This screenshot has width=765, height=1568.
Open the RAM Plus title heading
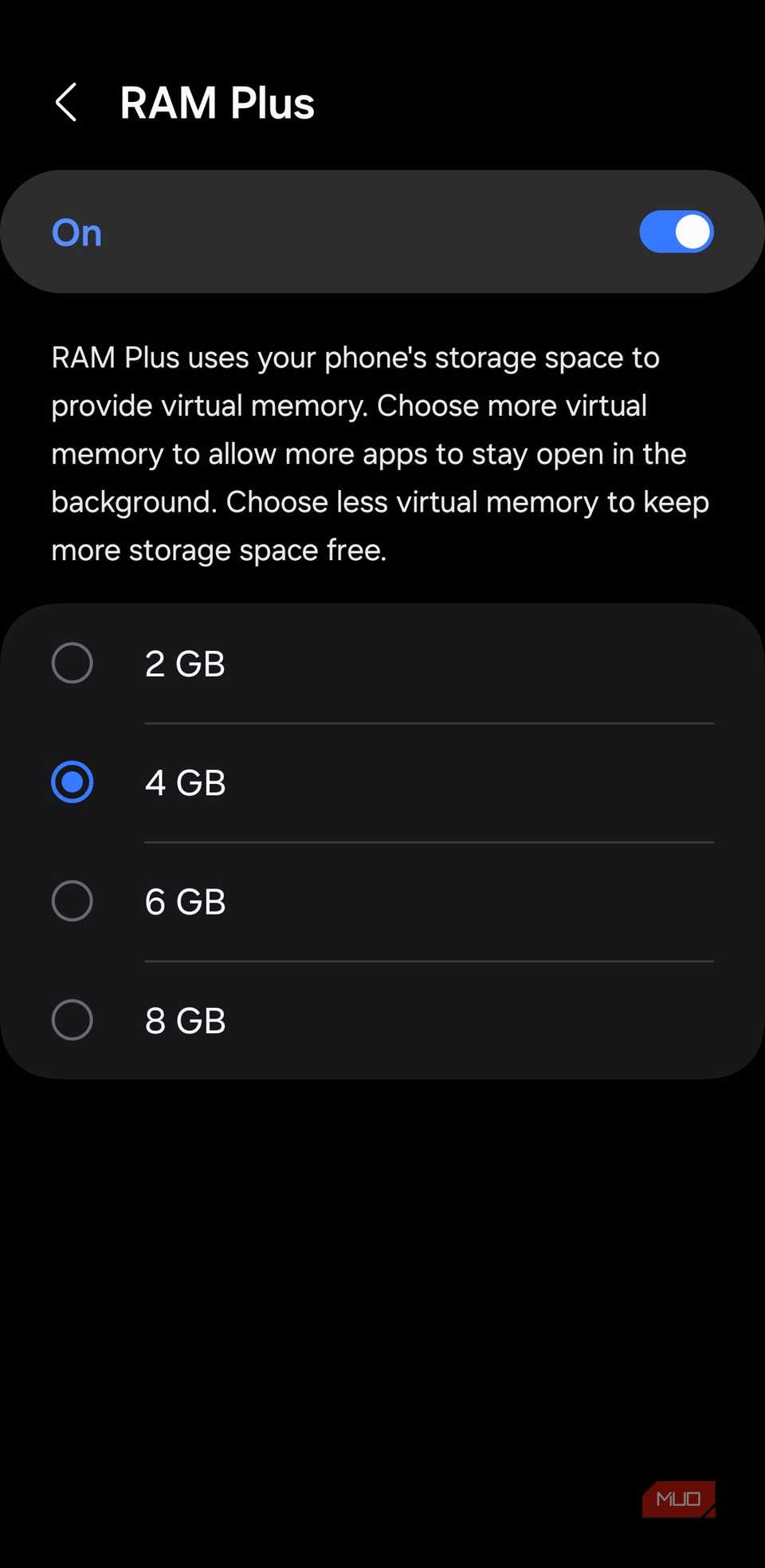tap(217, 102)
